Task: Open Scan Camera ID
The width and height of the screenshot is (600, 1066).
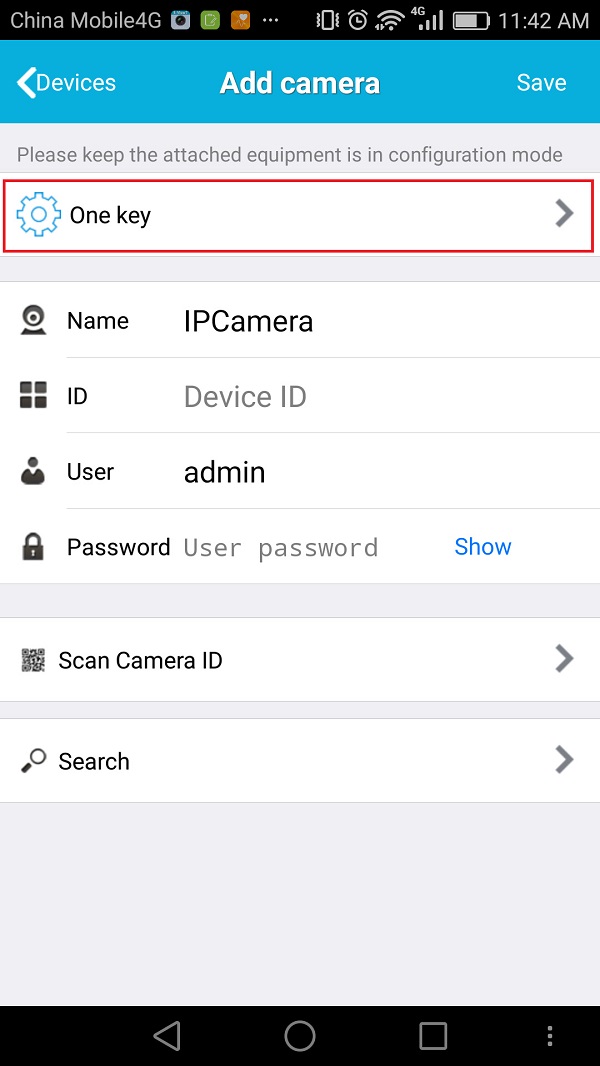Action: pyautogui.click(x=299, y=660)
